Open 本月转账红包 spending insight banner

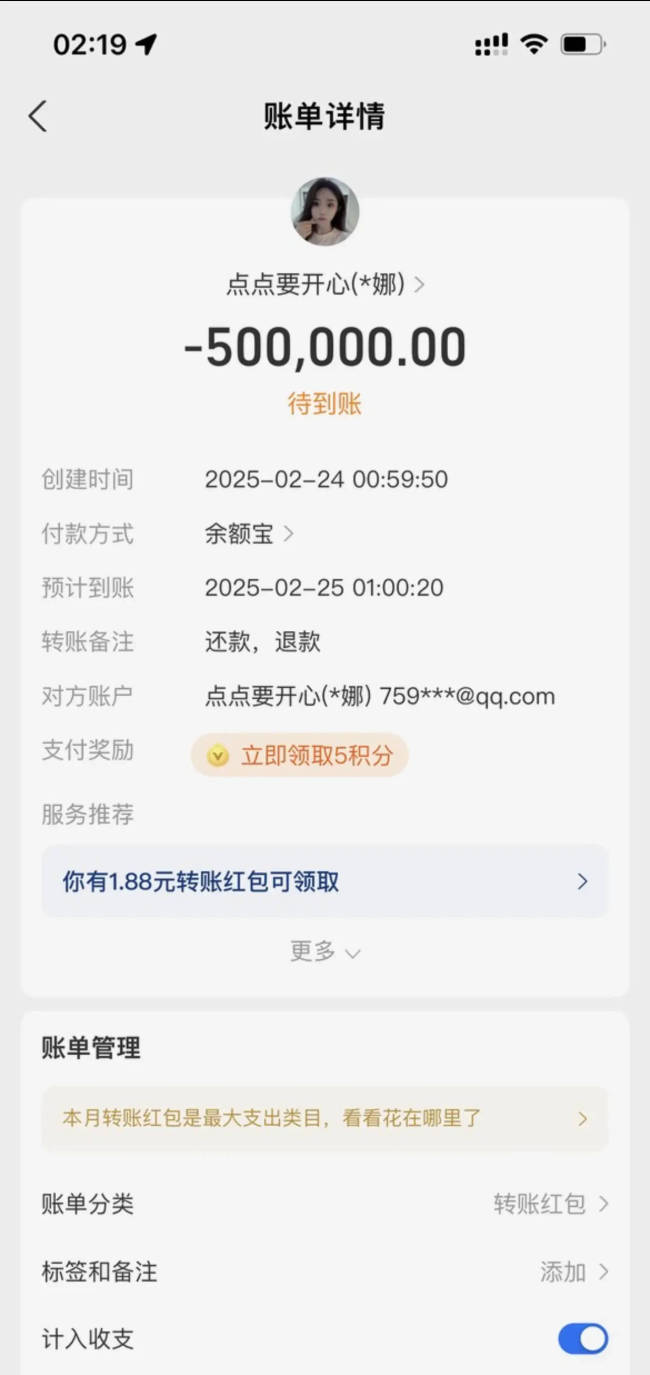(x=324, y=1118)
